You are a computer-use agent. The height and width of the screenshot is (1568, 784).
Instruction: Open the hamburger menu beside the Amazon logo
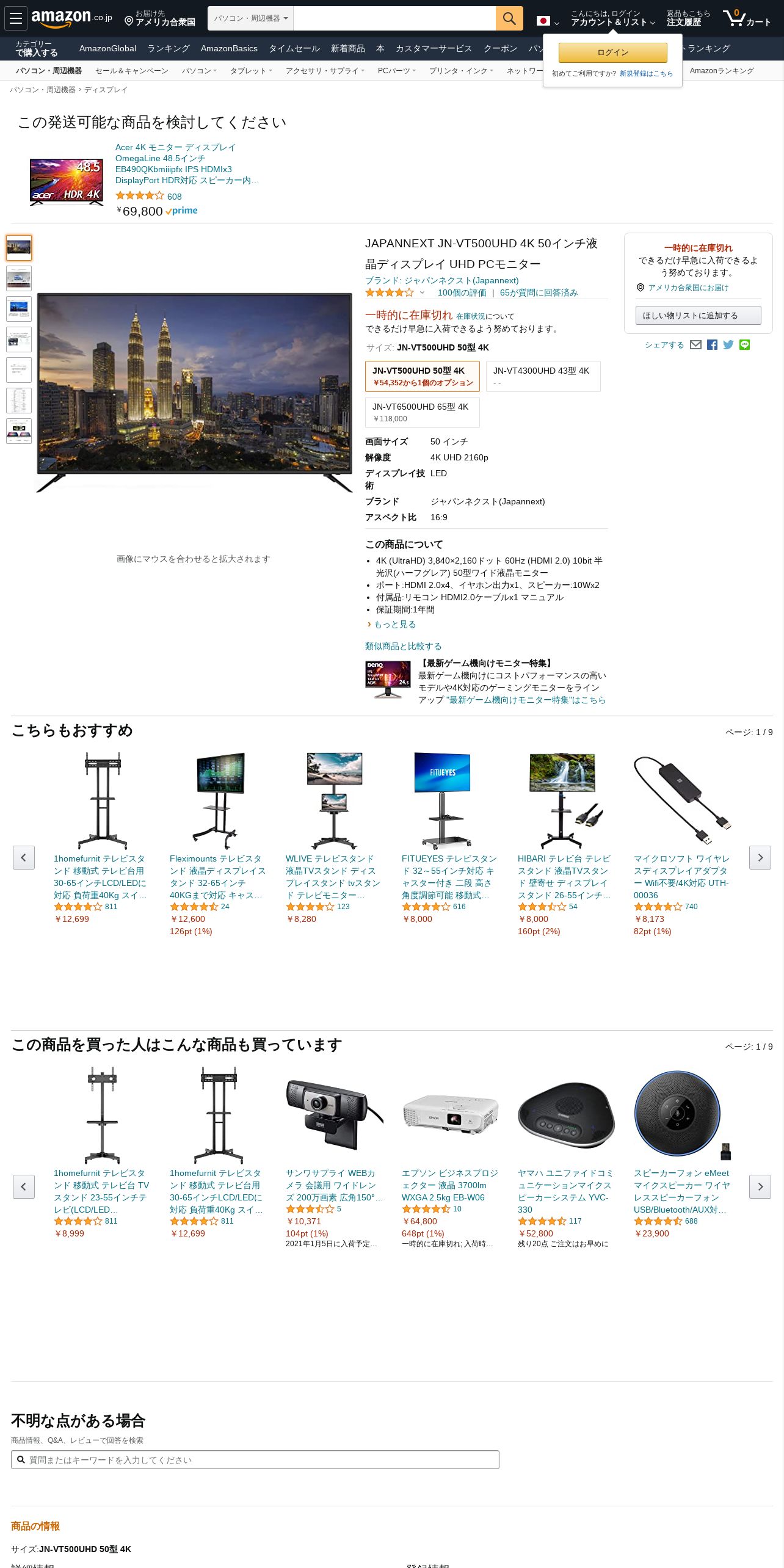(16, 18)
